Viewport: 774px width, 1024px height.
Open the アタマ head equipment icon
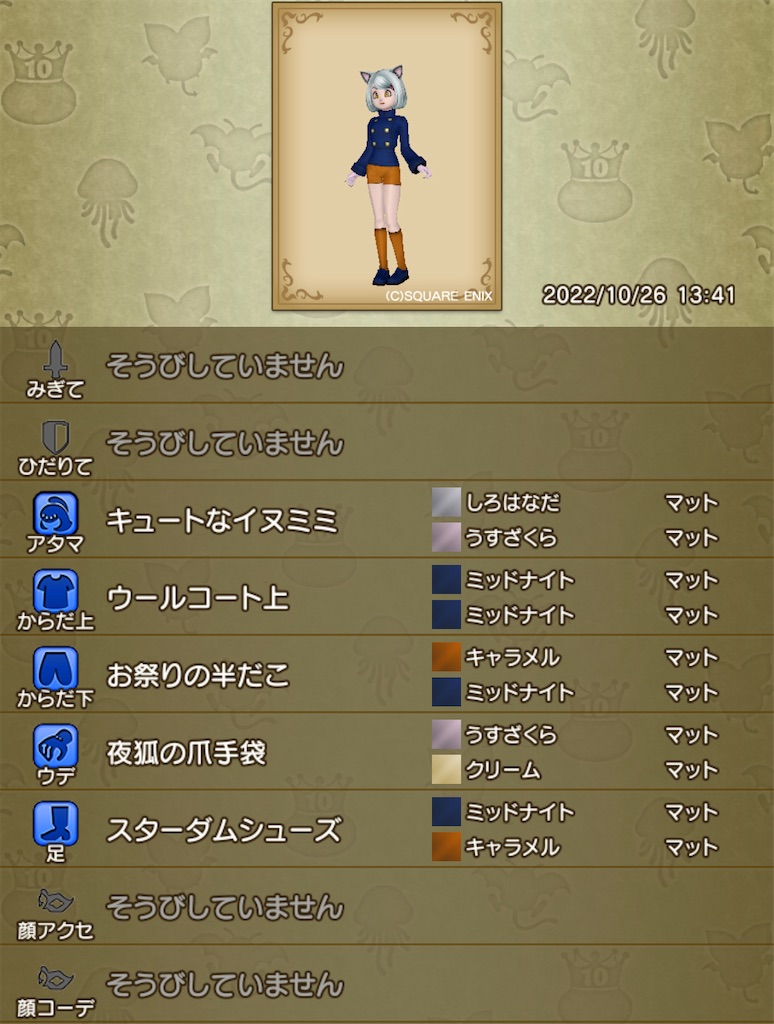coord(55,510)
